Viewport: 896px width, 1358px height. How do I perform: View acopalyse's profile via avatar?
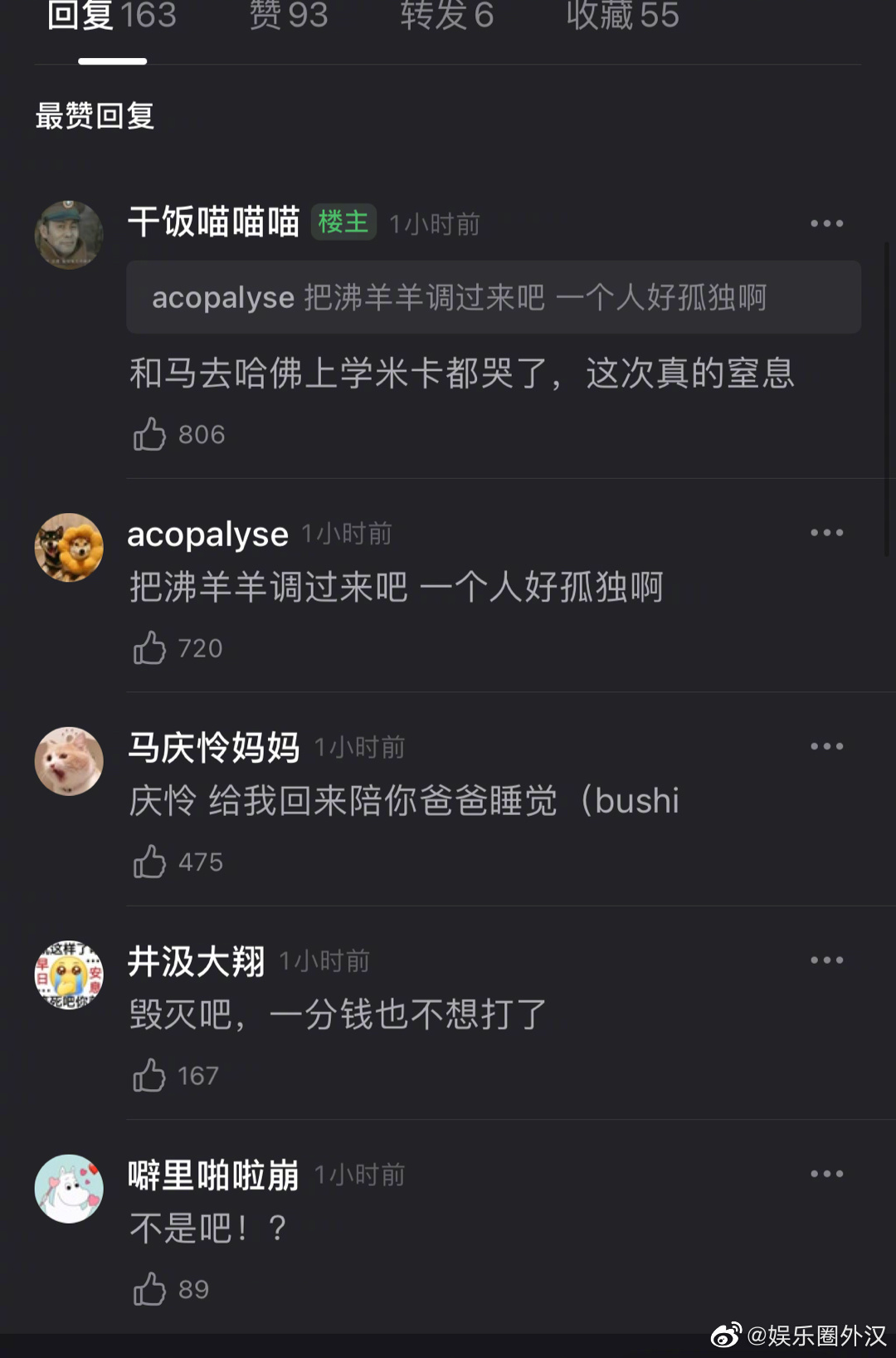(x=69, y=547)
